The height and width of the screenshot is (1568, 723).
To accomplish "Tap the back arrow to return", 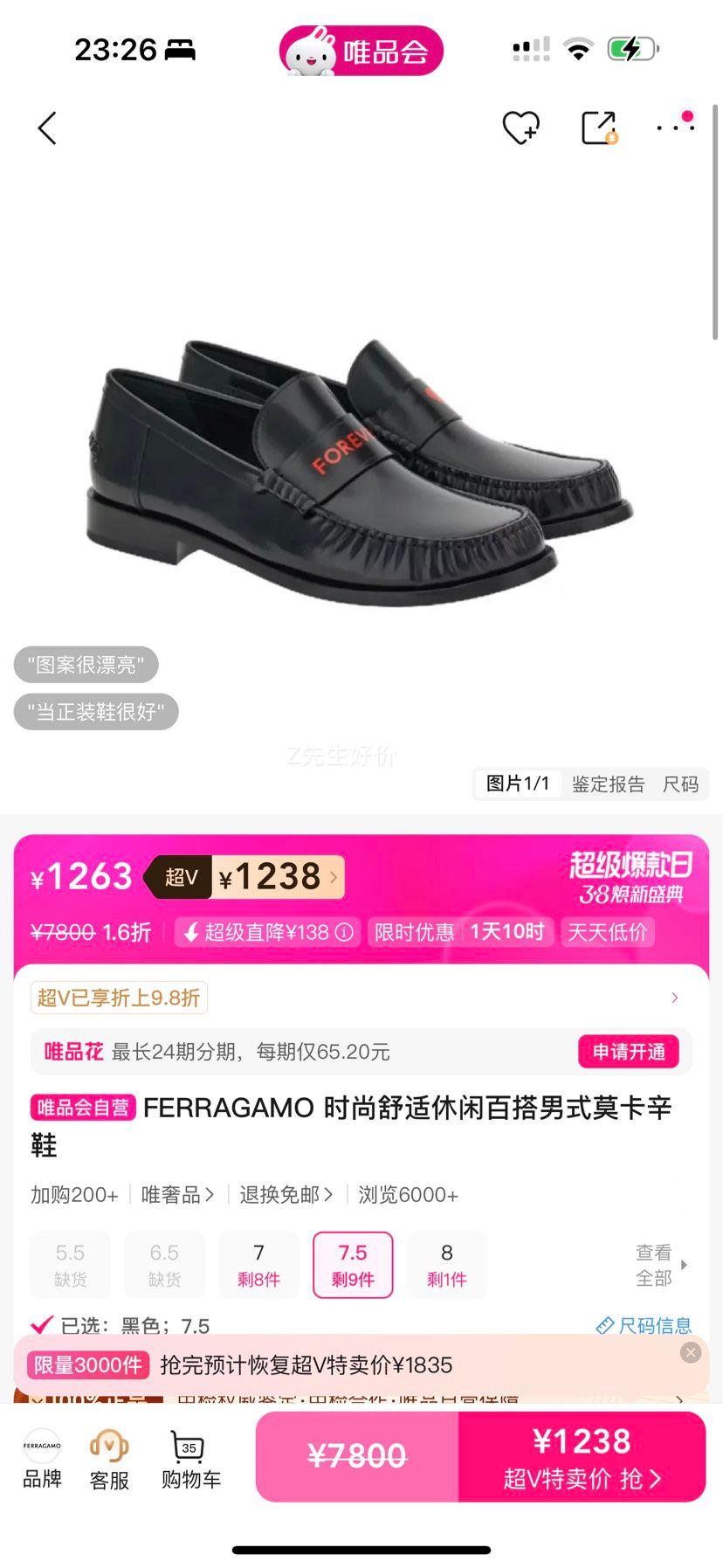I will click(x=46, y=128).
